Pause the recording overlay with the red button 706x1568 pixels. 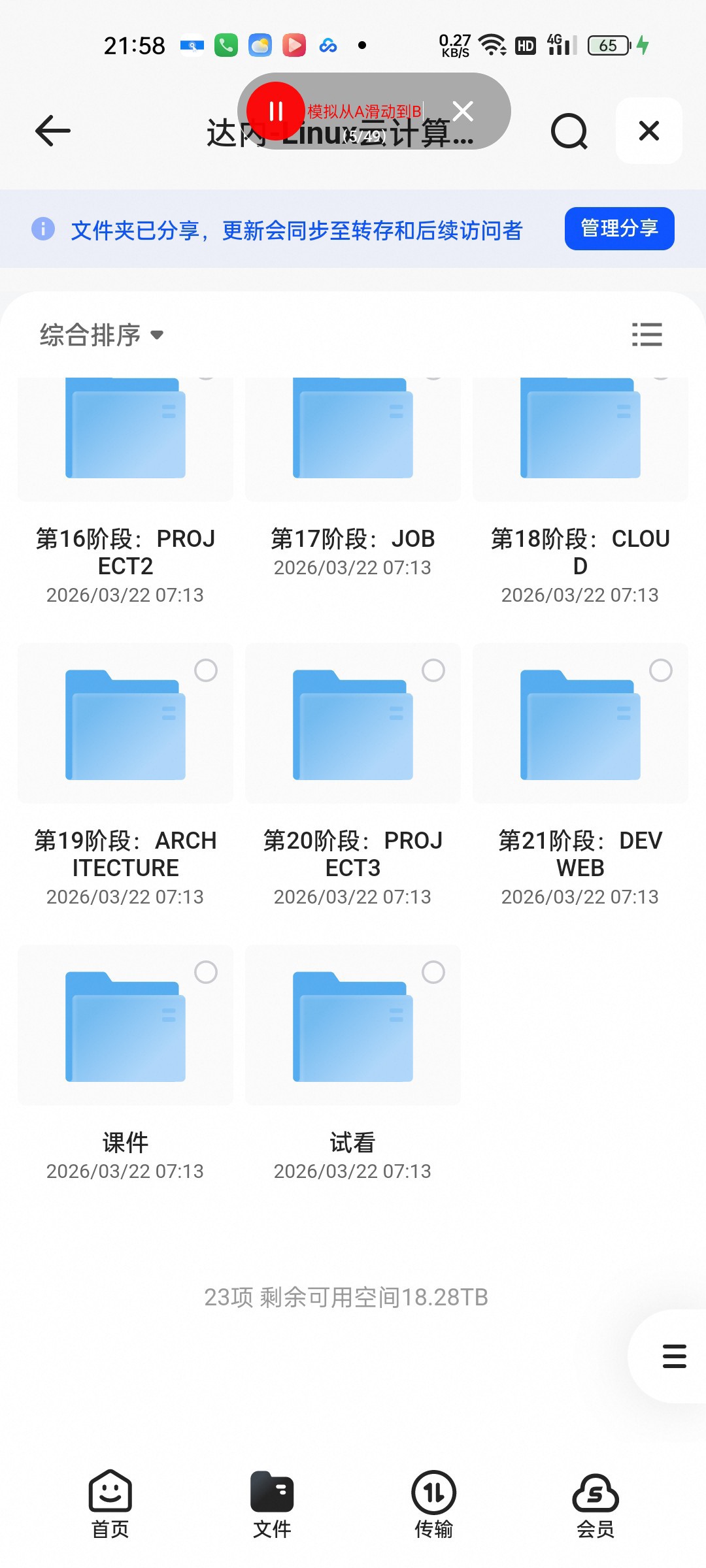pos(275,111)
